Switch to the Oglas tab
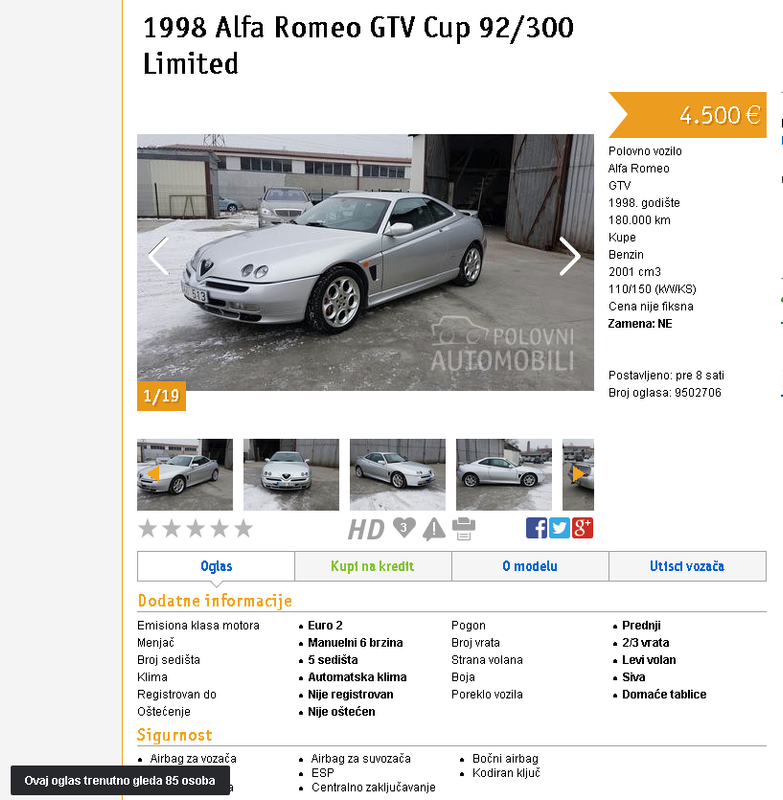Image resolution: width=783 pixels, height=800 pixels. [216, 566]
